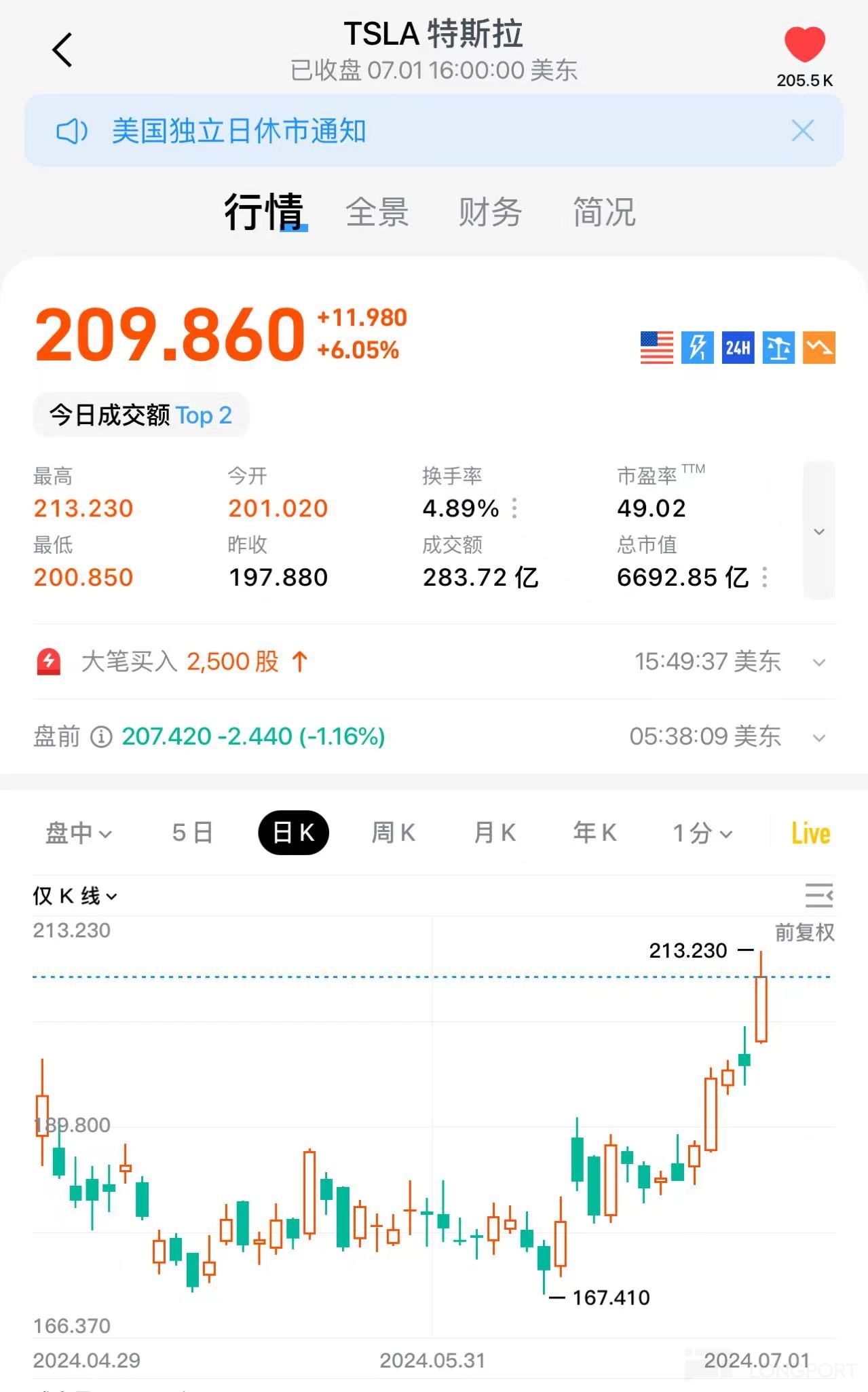The width and height of the screenshot is (868, 1392).
Task: Dismiss the 美国独立日休市通知 banner
Action: pos(802,131)
